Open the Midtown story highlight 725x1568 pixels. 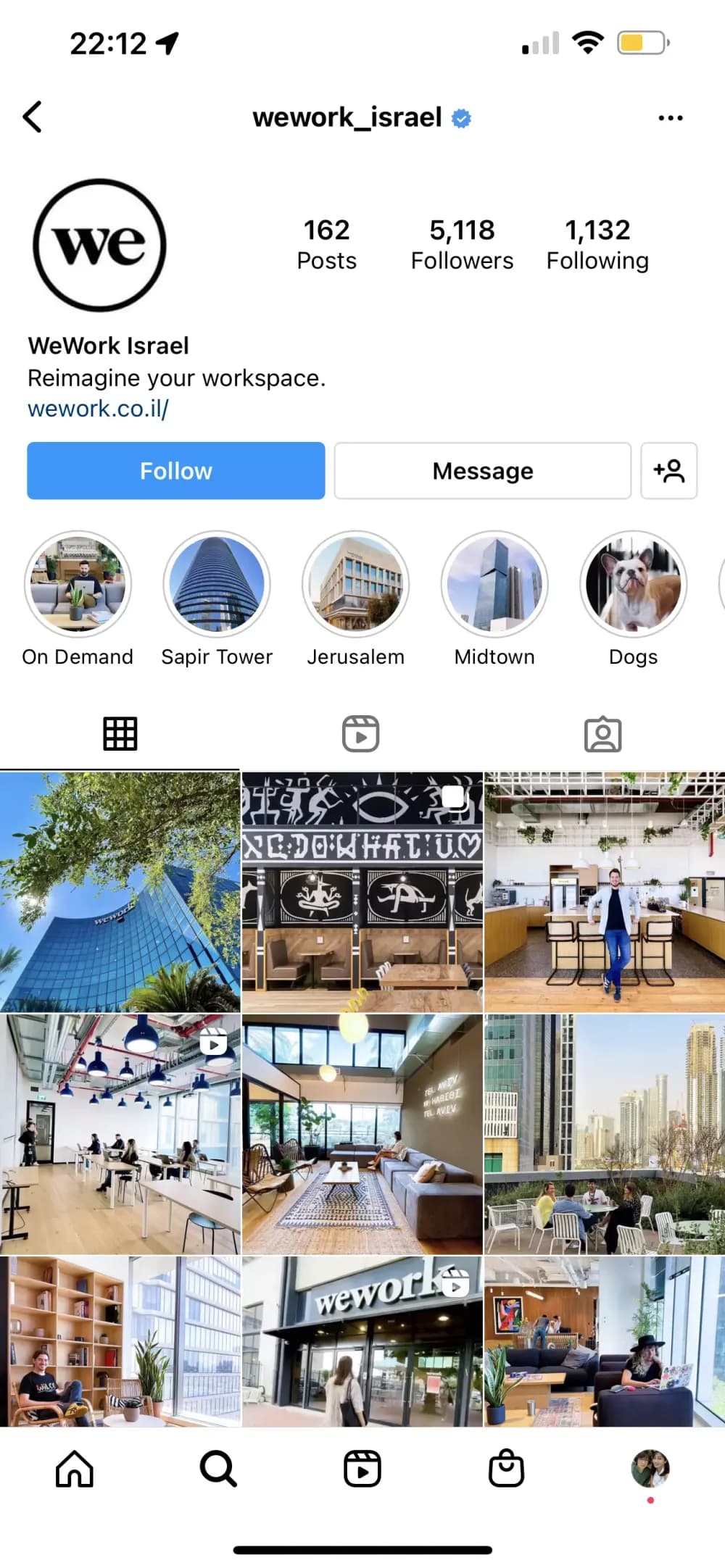coord(494,585)
